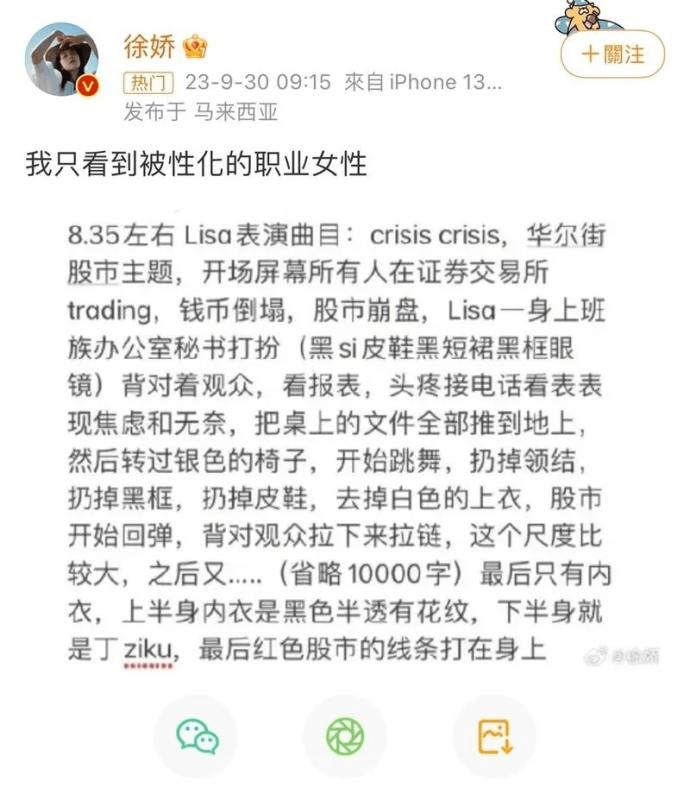
Task: Save the post as an image
Action: click(494, 737)
